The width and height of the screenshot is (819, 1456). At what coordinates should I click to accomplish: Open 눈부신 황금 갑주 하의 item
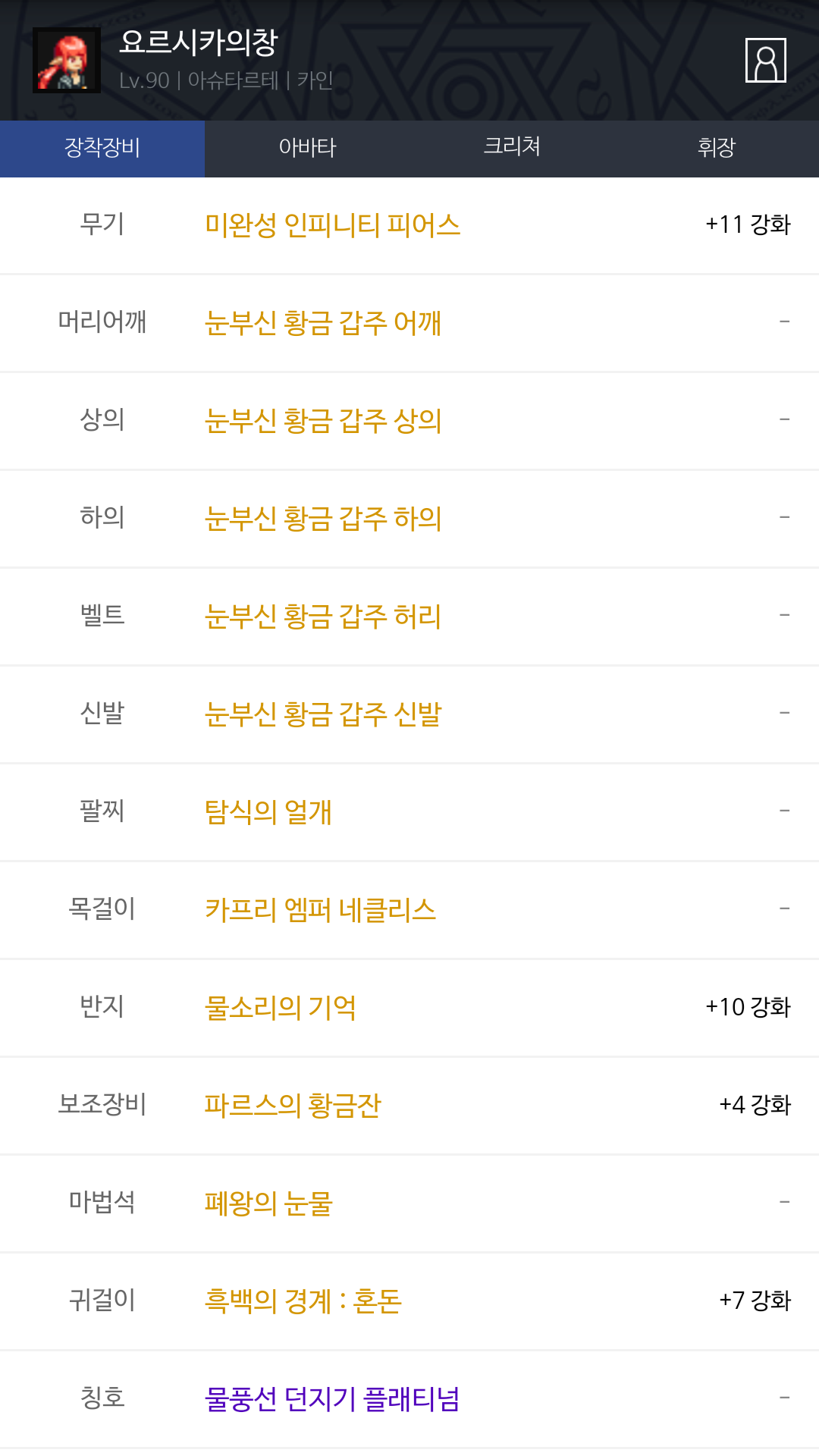point(322,519)
